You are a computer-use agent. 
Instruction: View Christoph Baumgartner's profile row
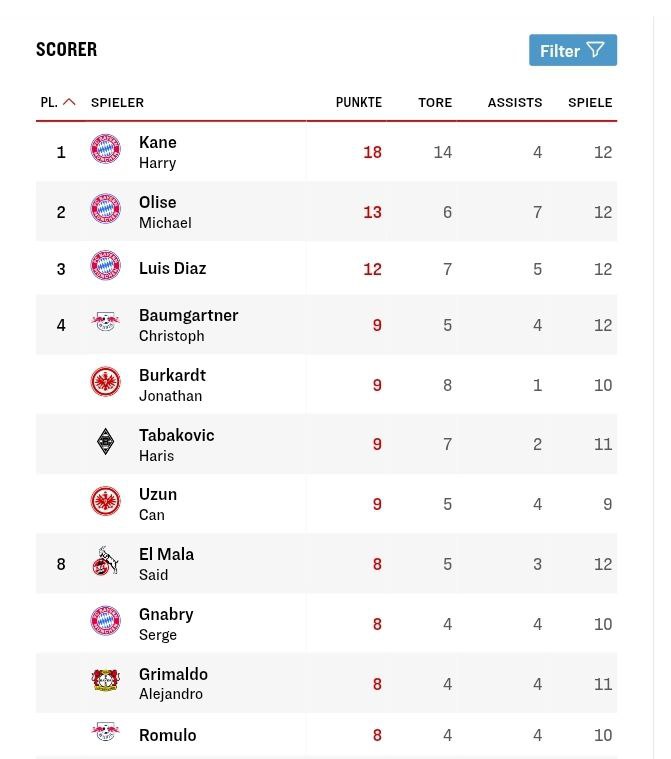click(188, 325)
